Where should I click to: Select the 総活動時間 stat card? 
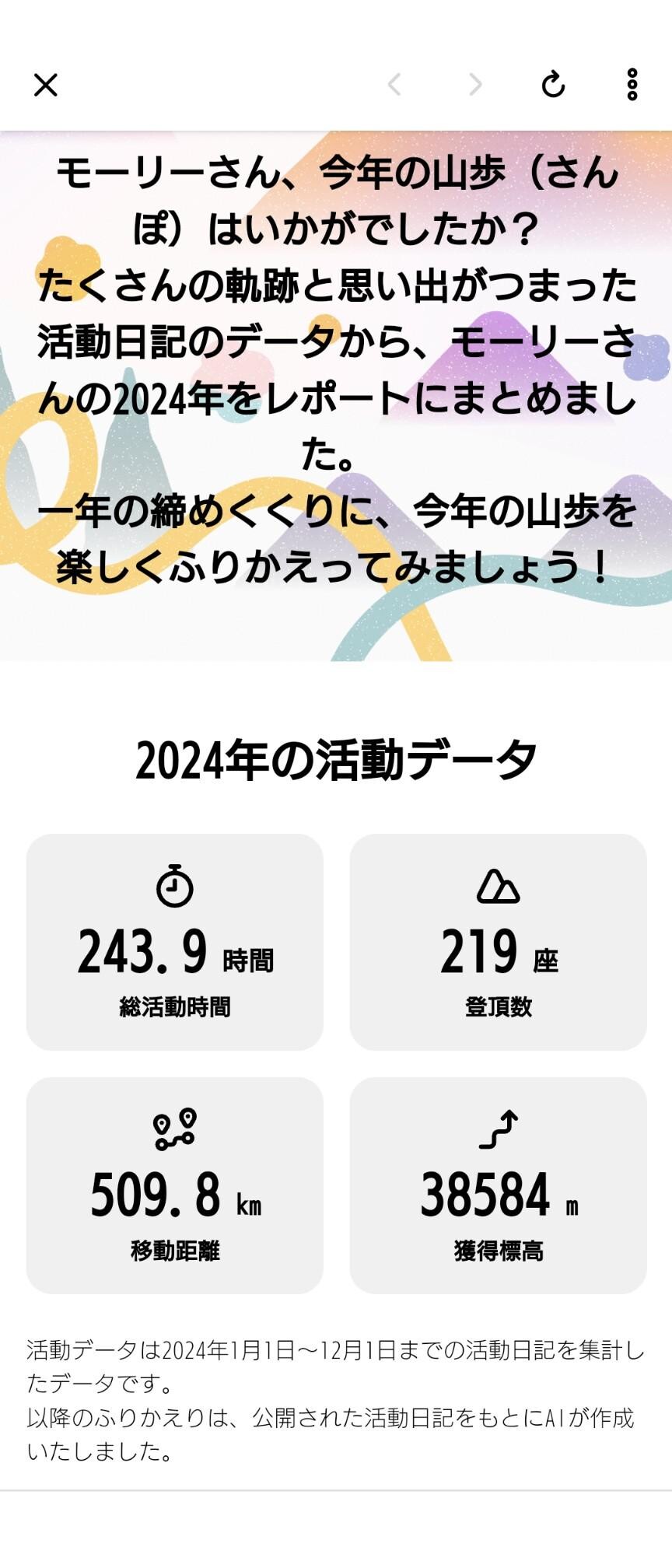pyautogui.click(x=174, y=943)
